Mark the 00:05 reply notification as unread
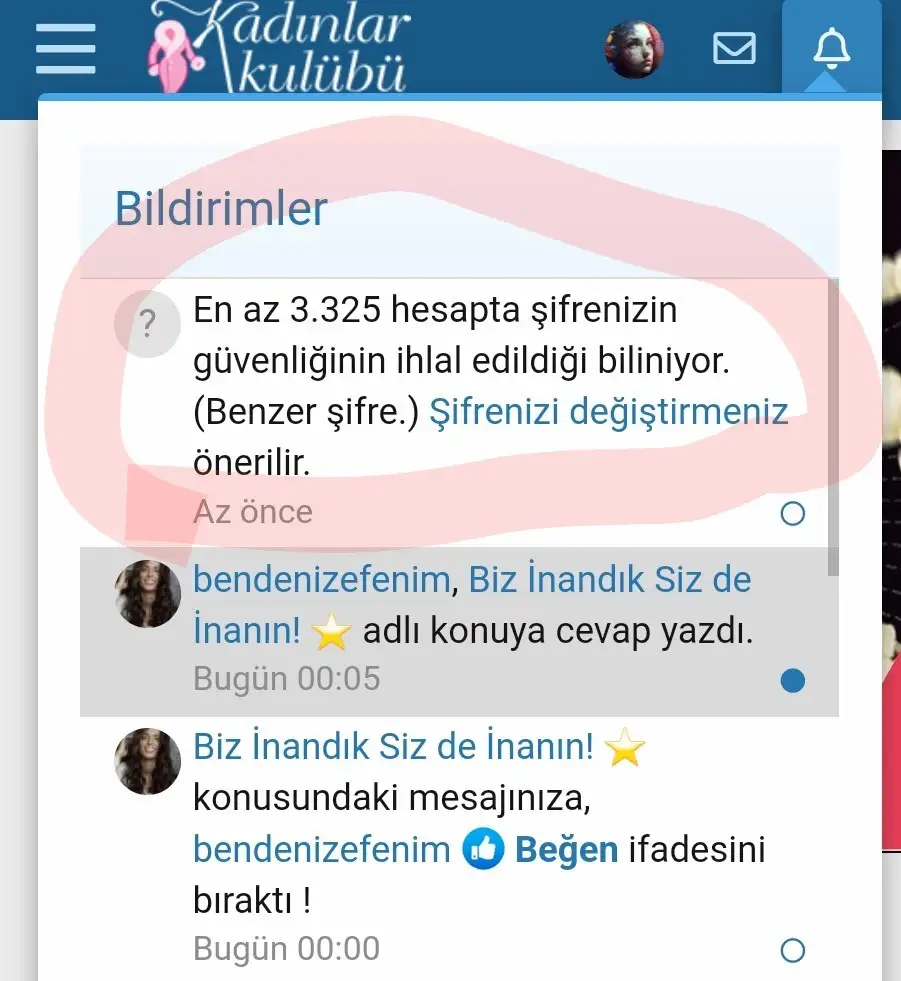This screenshot has width=901, height=981. 792,681
